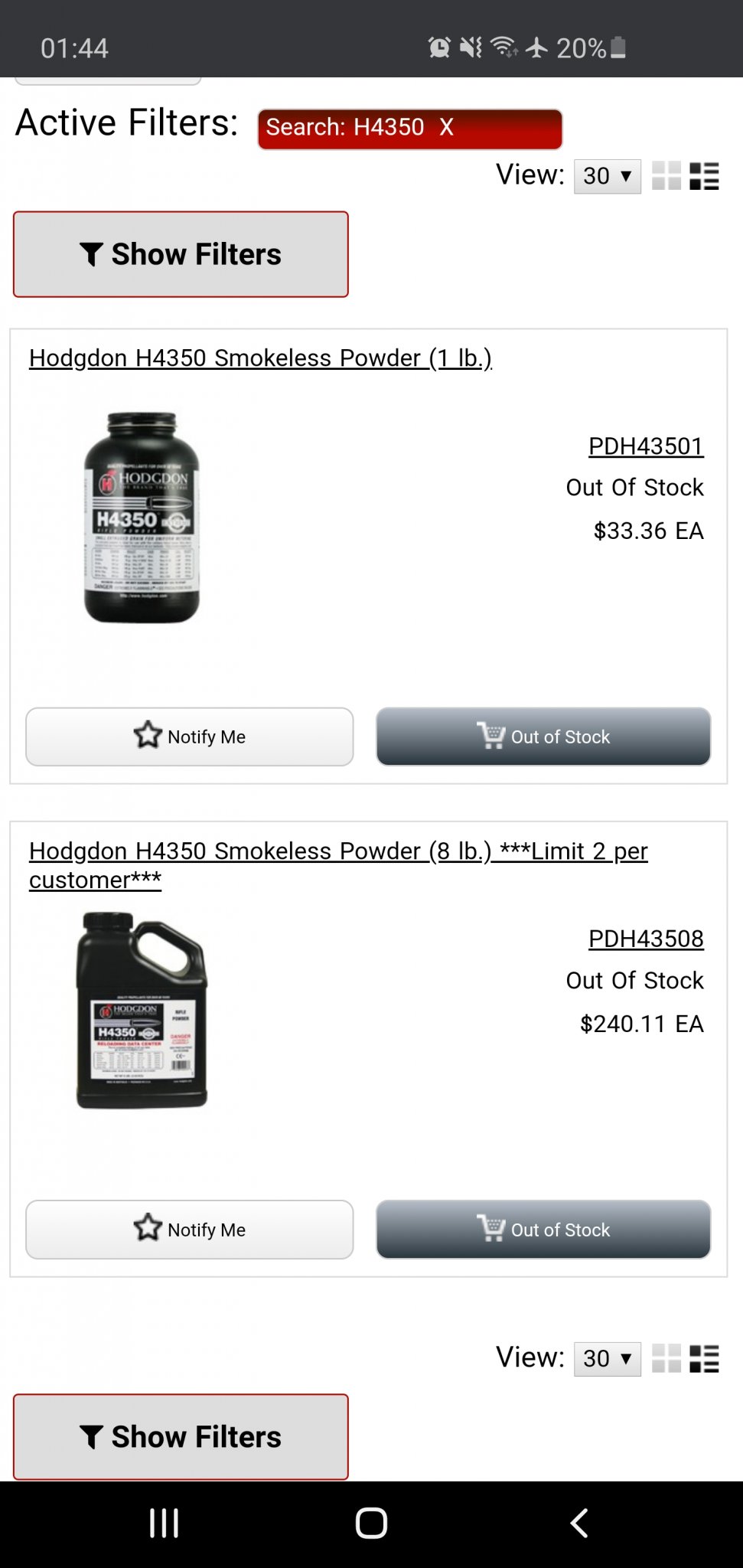Tap Notify Me for the 8 lb. powder
The height and width of the screenshot is (1568, 743).
click(x=189, y=1230)
